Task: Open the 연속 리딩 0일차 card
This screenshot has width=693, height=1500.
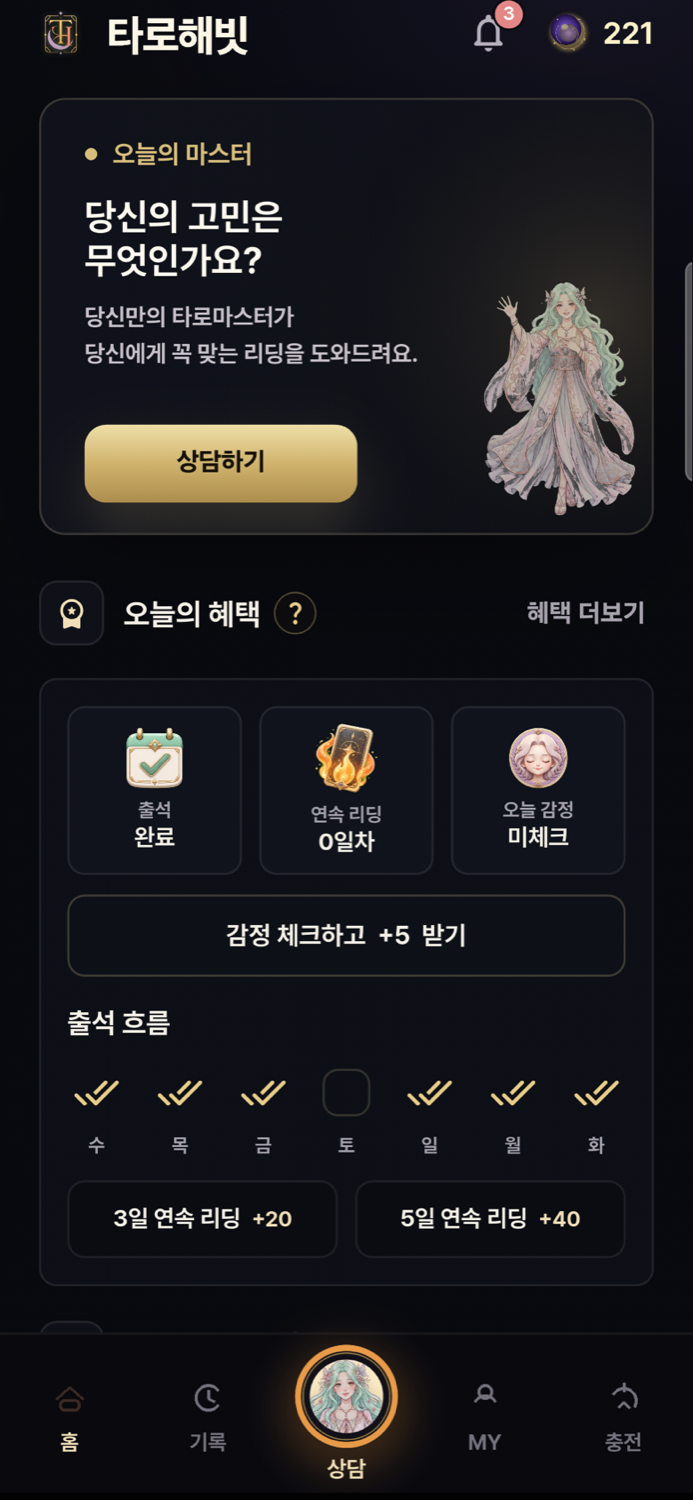Action: click(346, 791)
